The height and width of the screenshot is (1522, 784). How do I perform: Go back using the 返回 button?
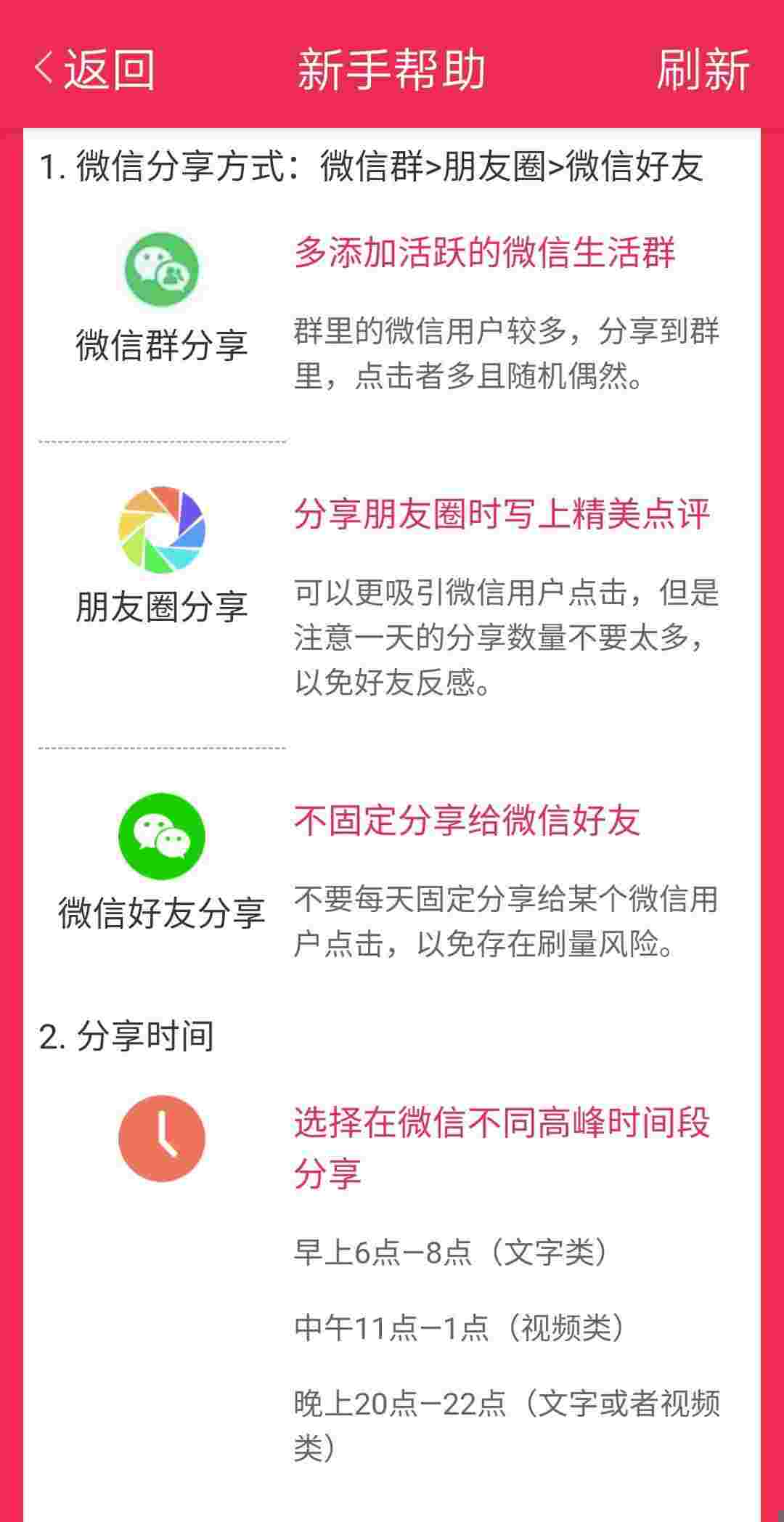(94, 70)
